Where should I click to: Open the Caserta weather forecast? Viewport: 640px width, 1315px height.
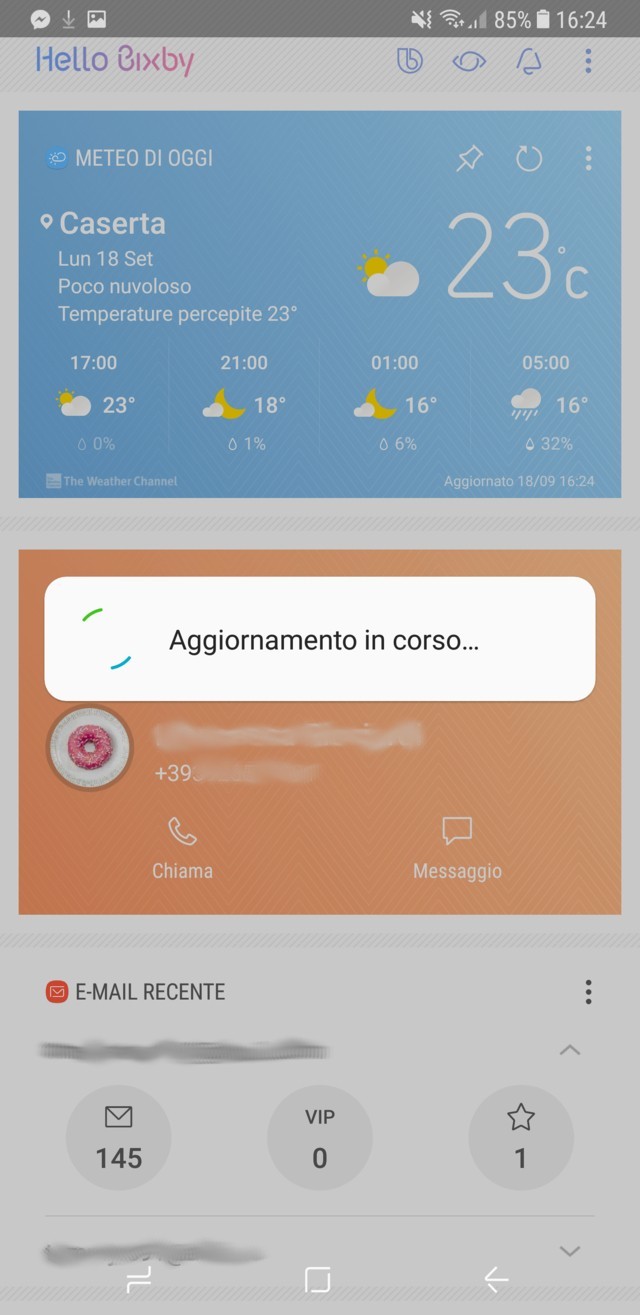112,223
